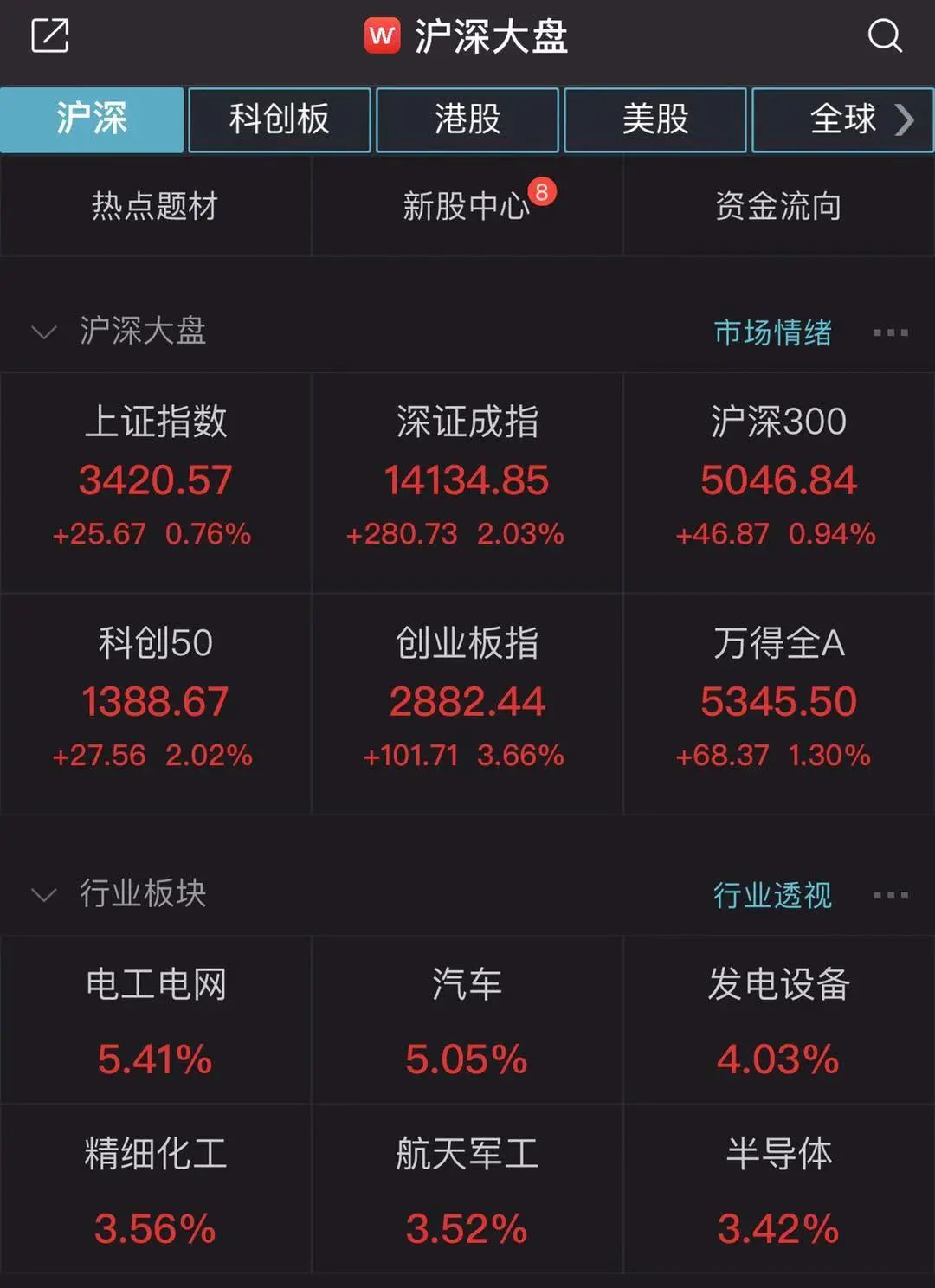Switch to the 科创板 tab
Image resolution: width=935 pixels, height=1288 pixels.
tap(279, 119)
